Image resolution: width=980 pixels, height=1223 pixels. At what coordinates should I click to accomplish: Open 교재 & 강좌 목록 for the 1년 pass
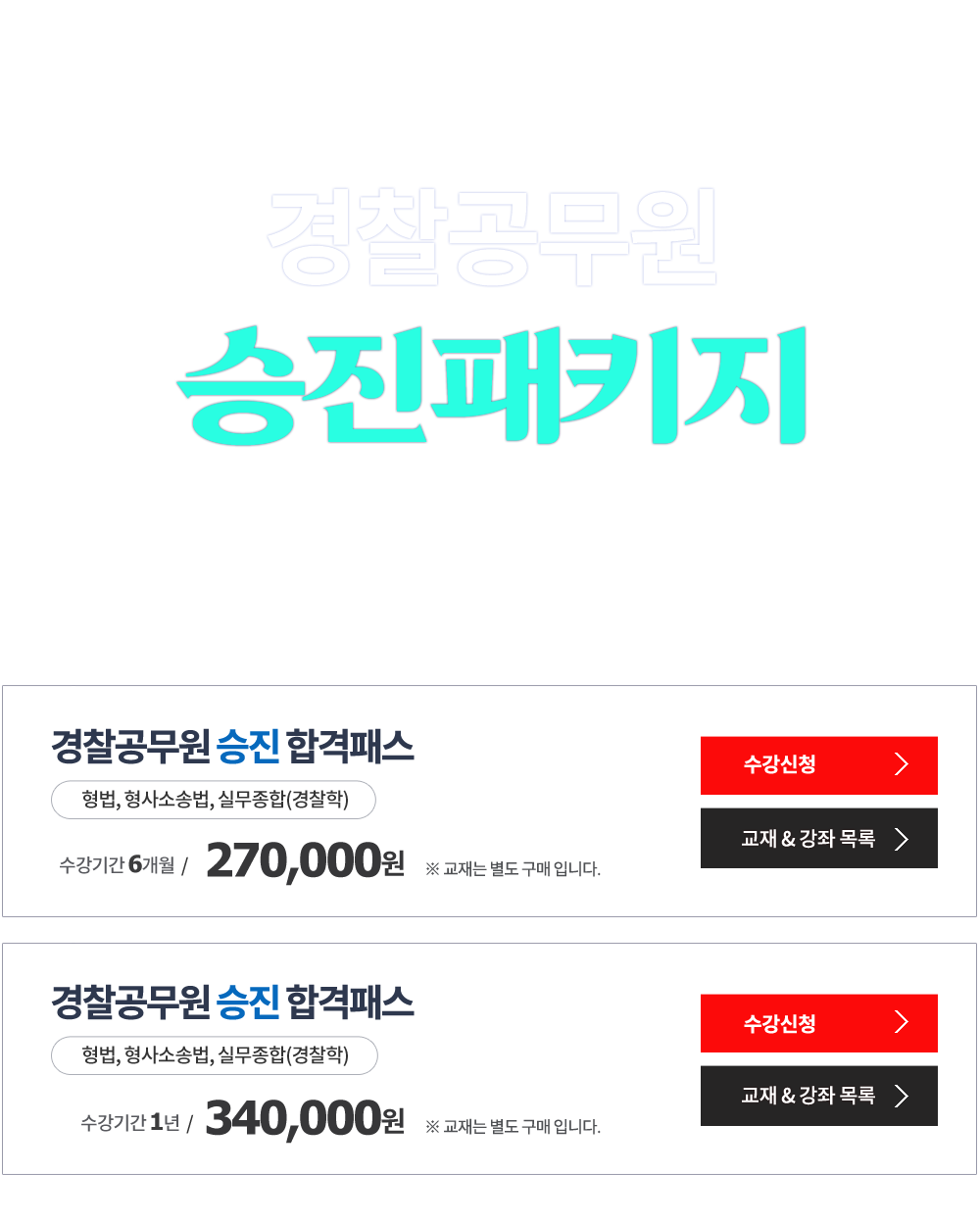818,1096
